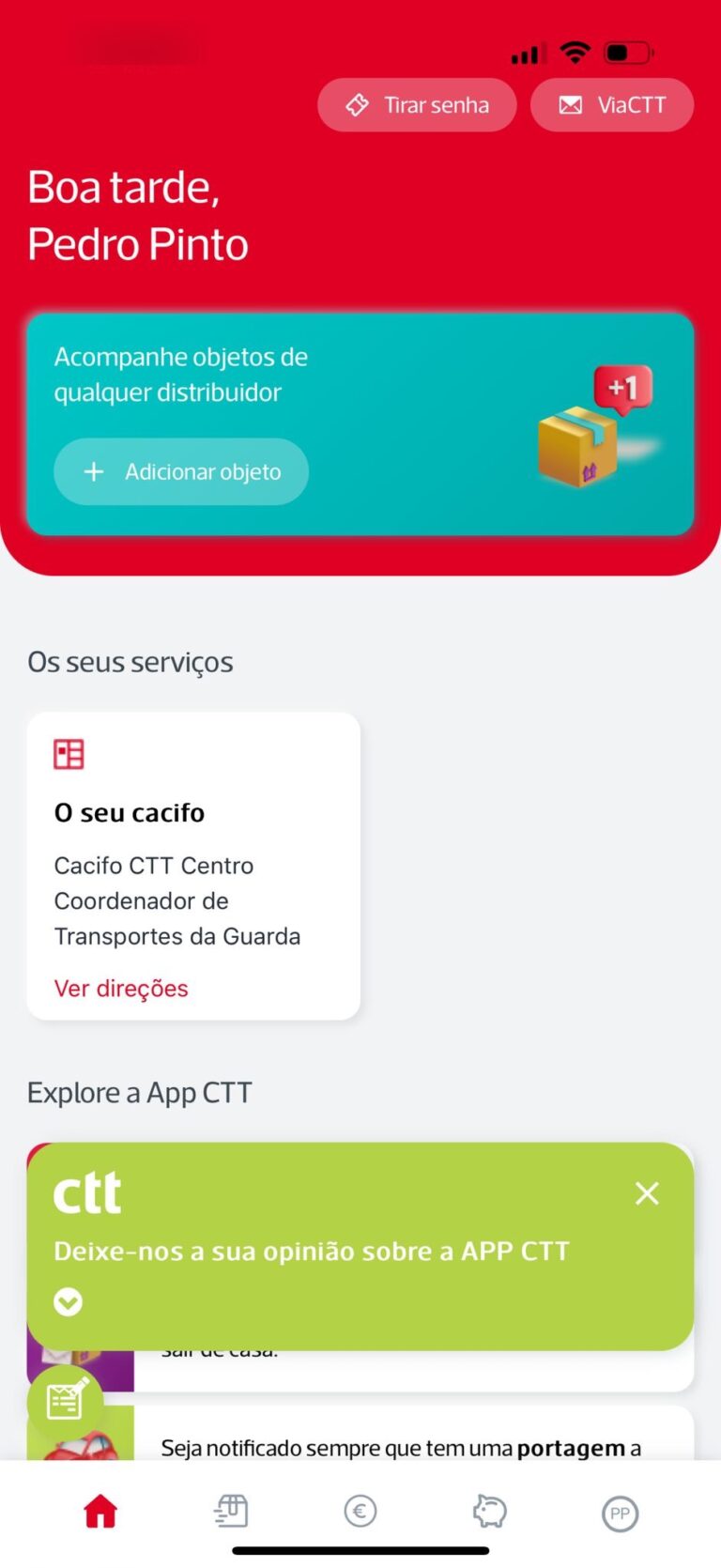Tap the envelope icon in ViaCTT button
This screenshot has width=721, height=1568.
tap(571, 105)
